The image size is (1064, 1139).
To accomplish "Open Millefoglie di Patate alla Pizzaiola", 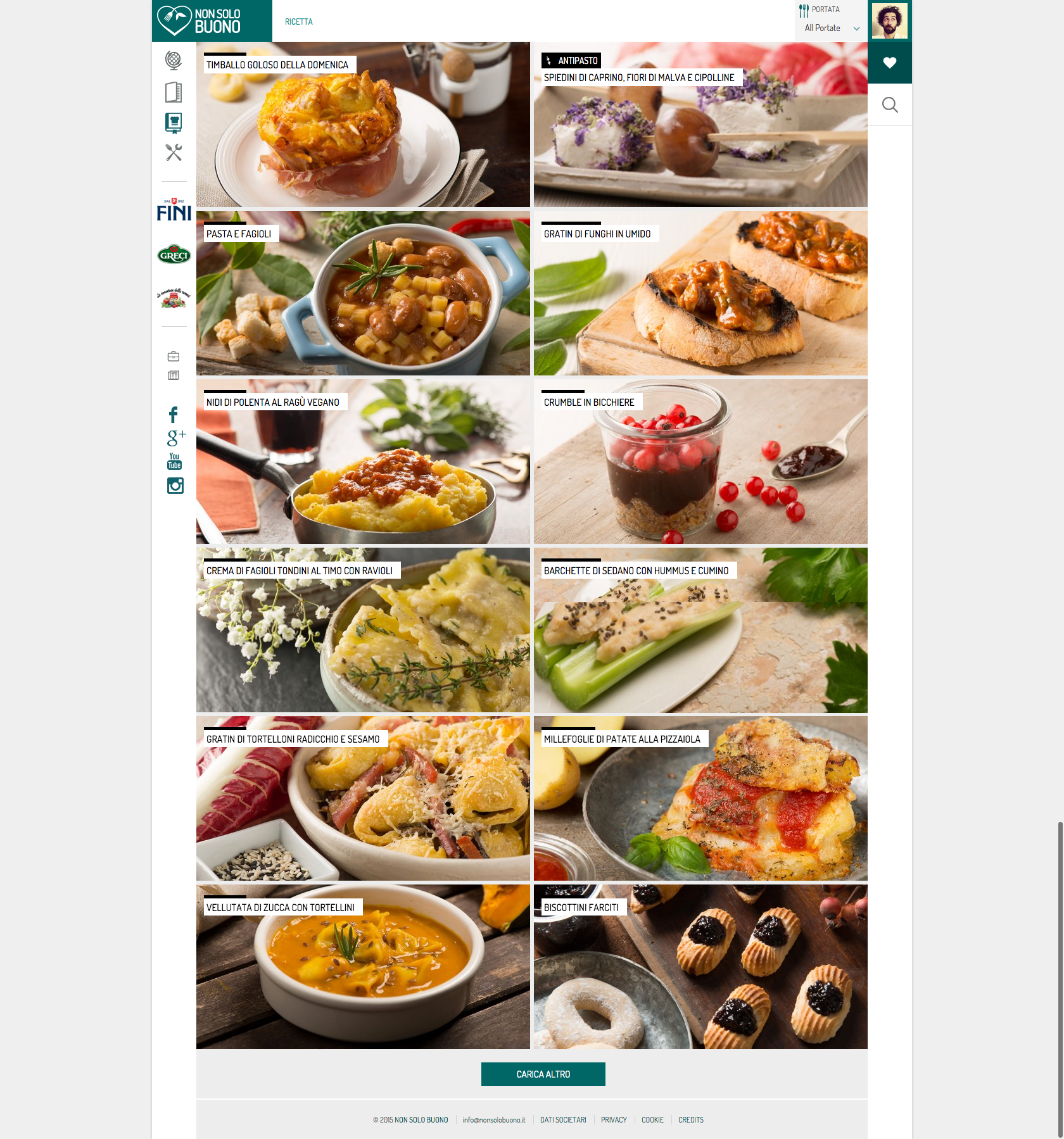I will (700, 798).
